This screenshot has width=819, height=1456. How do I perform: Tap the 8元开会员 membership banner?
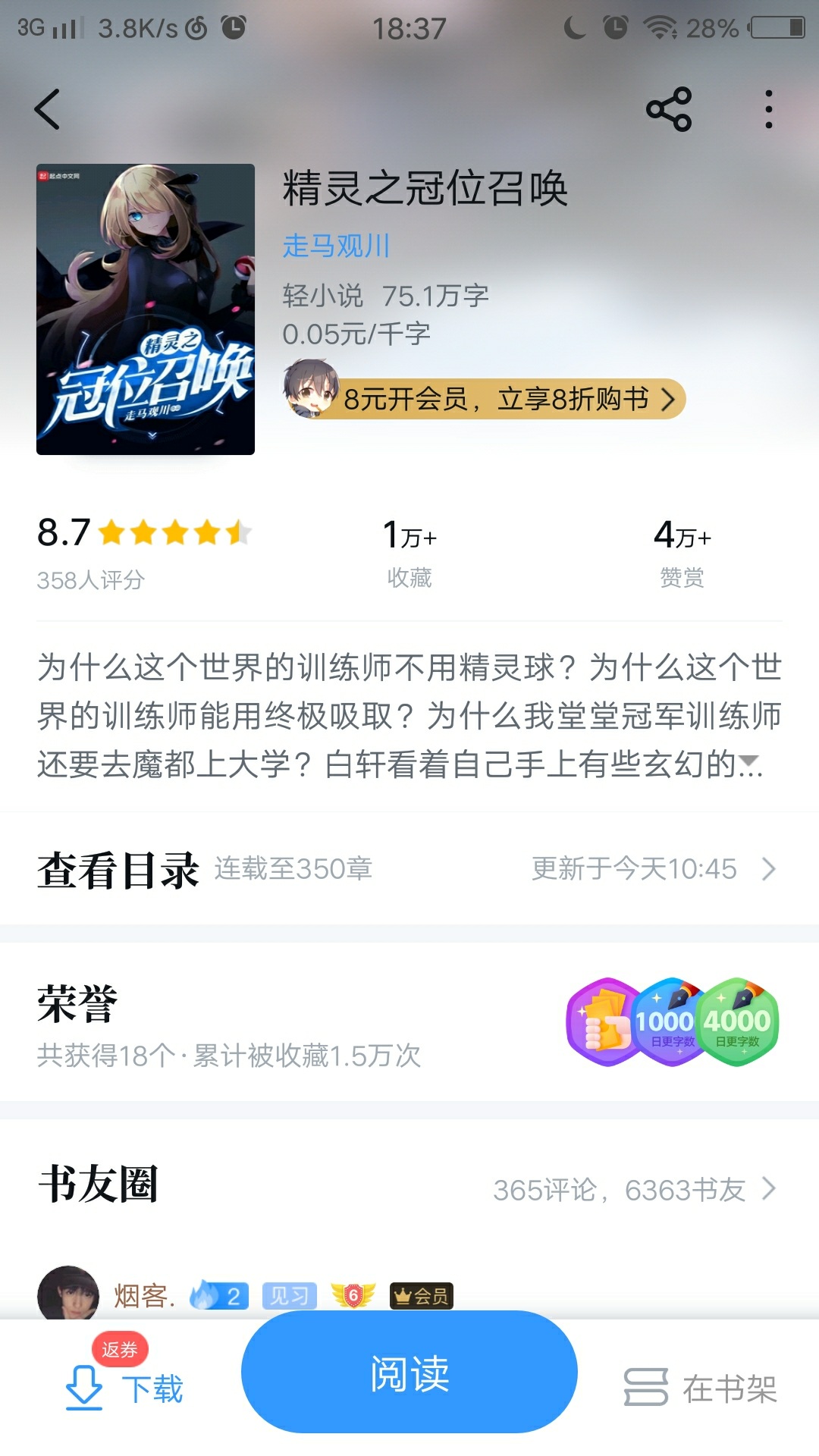pos(500,399)
